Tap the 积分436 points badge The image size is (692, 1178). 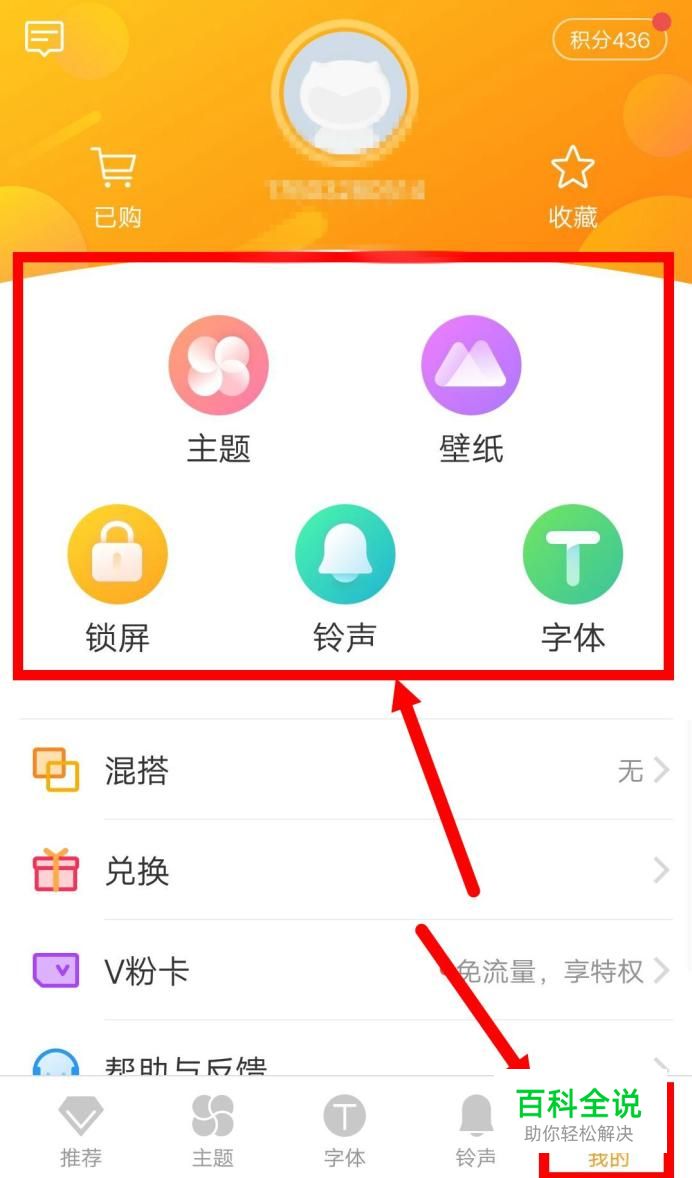(609, 40)
